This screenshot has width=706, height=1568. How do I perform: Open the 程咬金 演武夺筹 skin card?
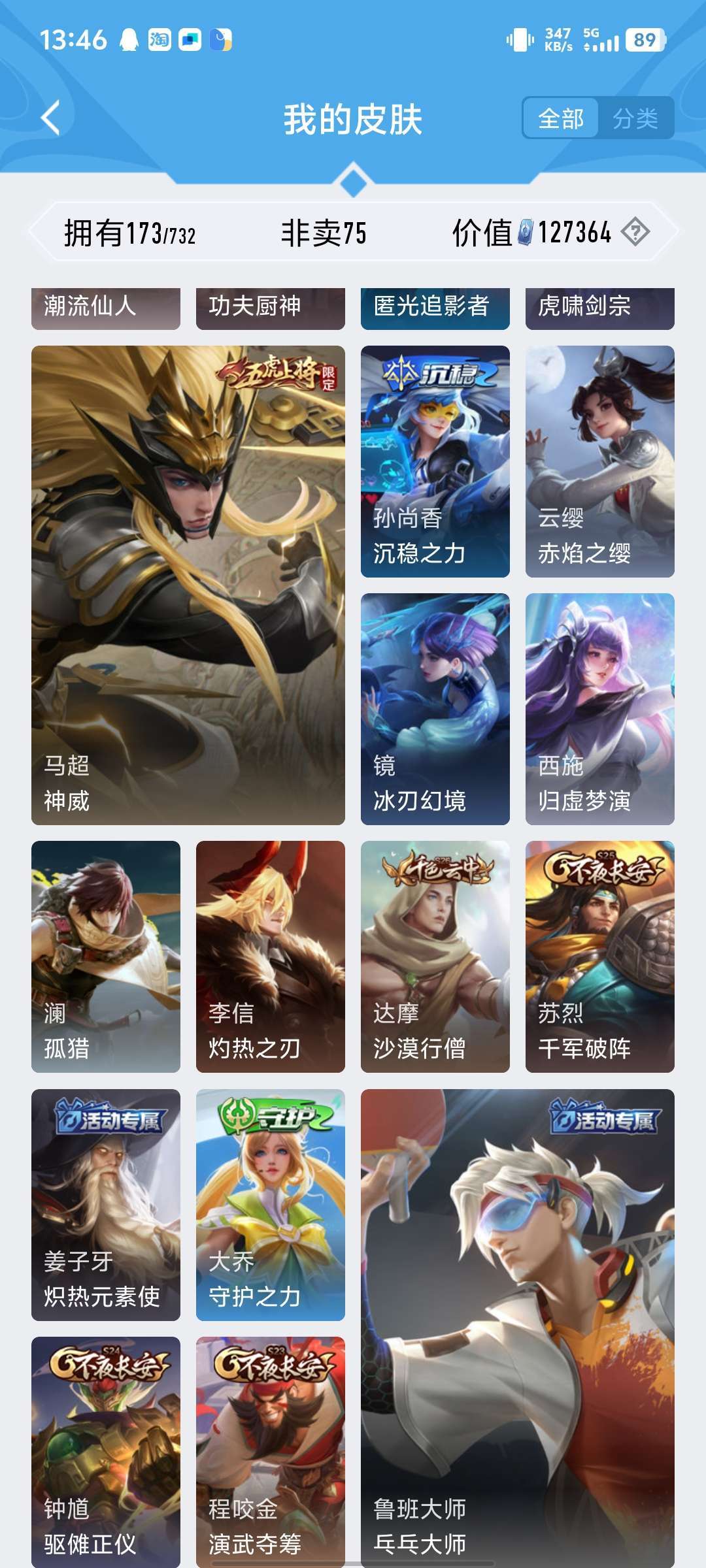271,1452
